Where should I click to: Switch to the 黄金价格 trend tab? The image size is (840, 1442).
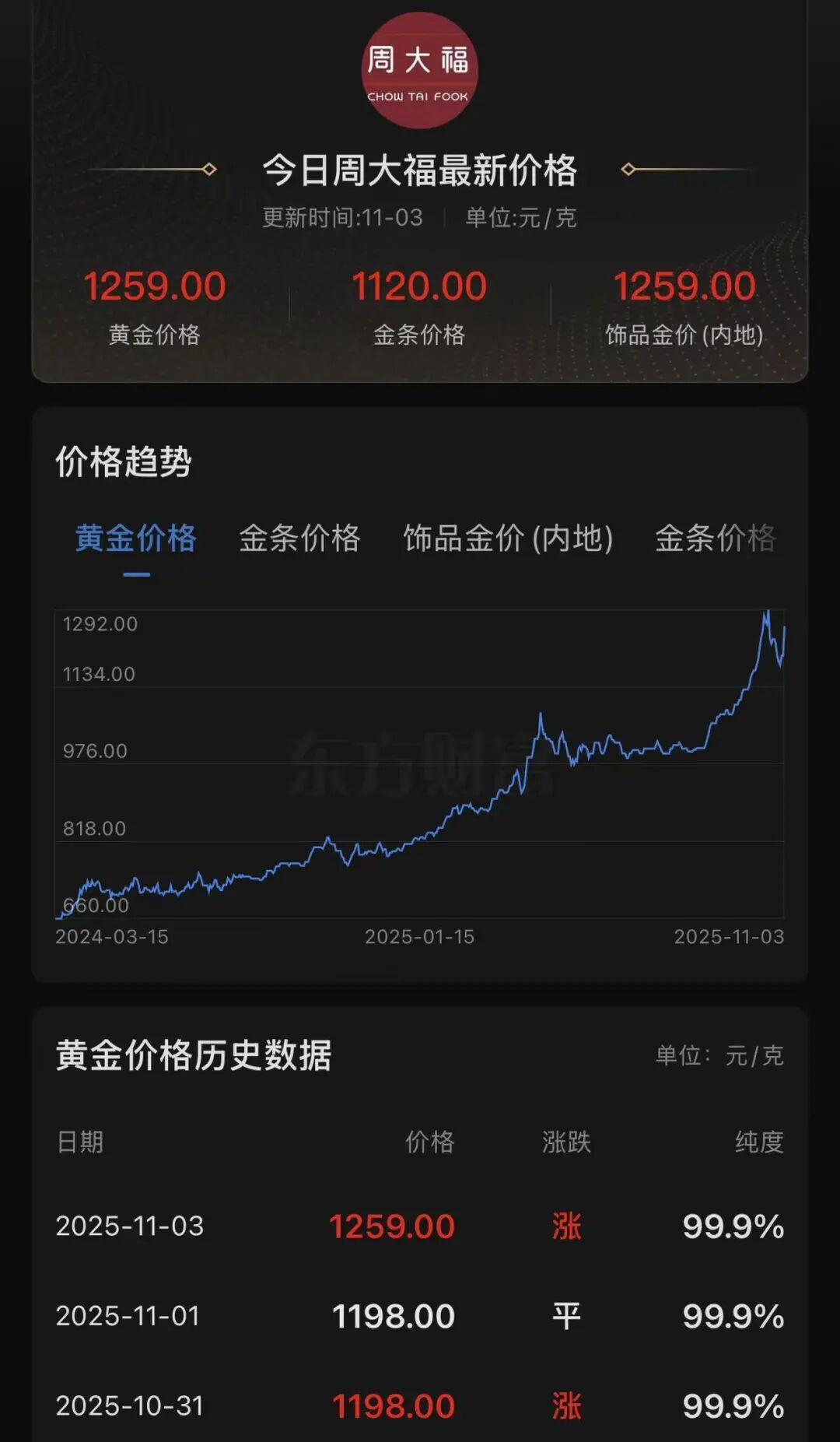[x=136, y=539]
